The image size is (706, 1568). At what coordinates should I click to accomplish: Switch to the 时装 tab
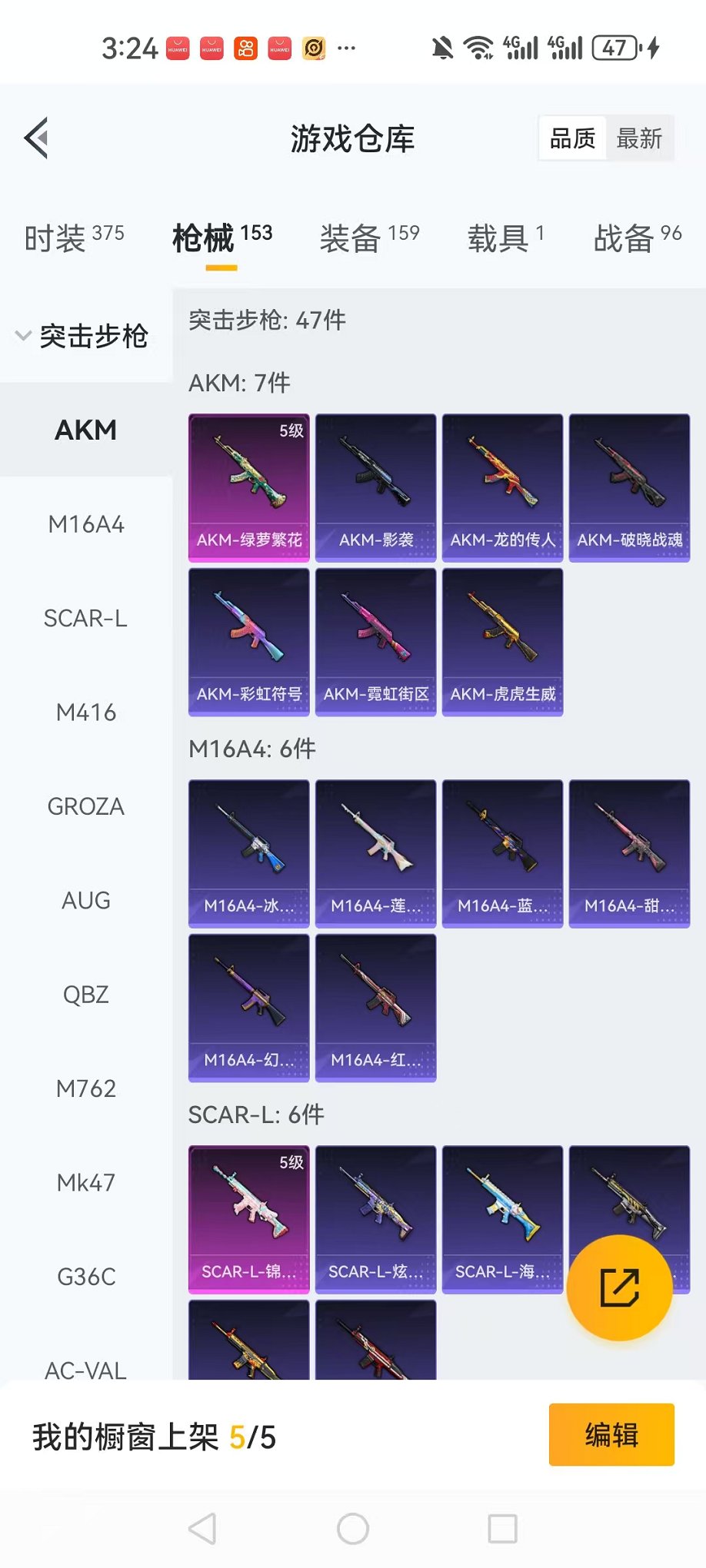(74, 238)
